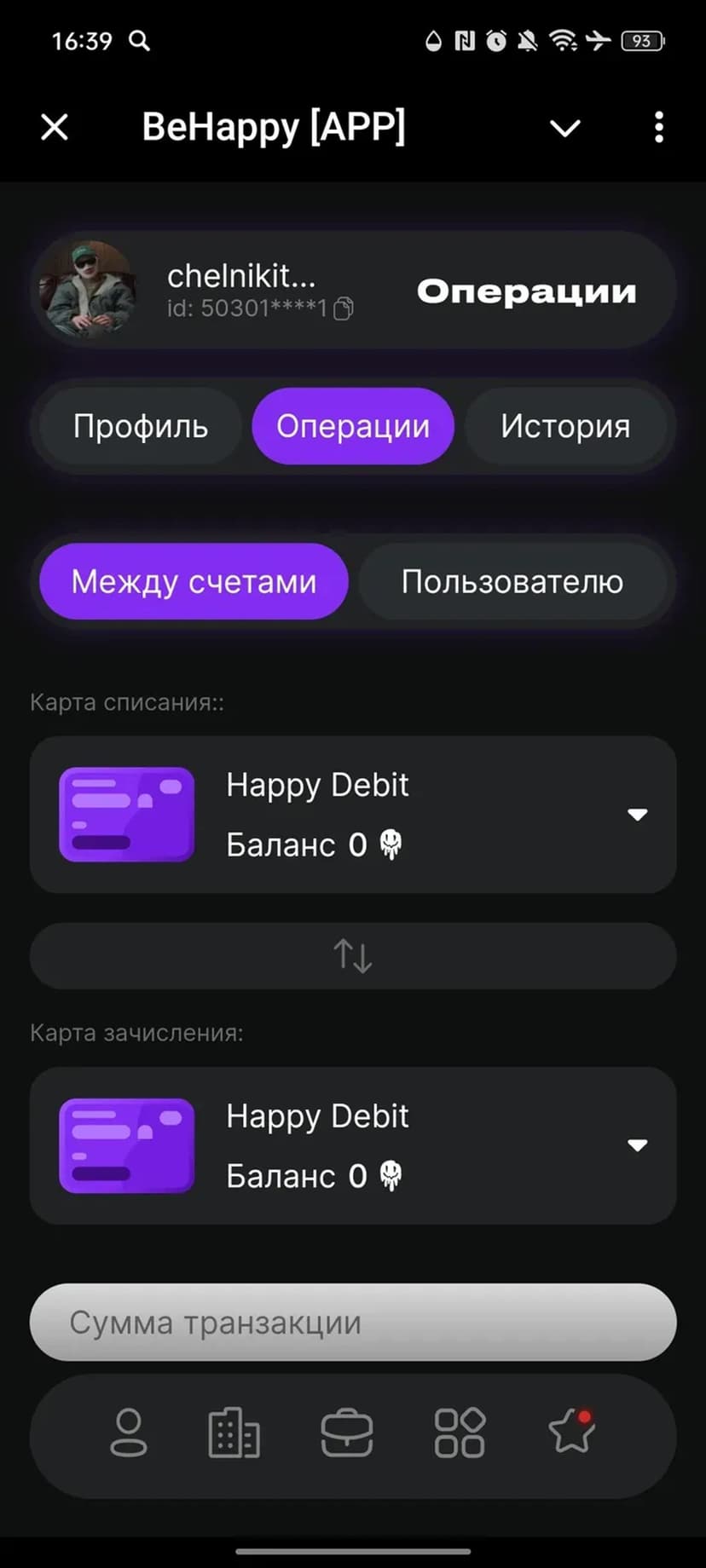Image resolution: width=706 pixels, height=1568 pixels.
Task: Open the История tab
Action: (565, 426)
